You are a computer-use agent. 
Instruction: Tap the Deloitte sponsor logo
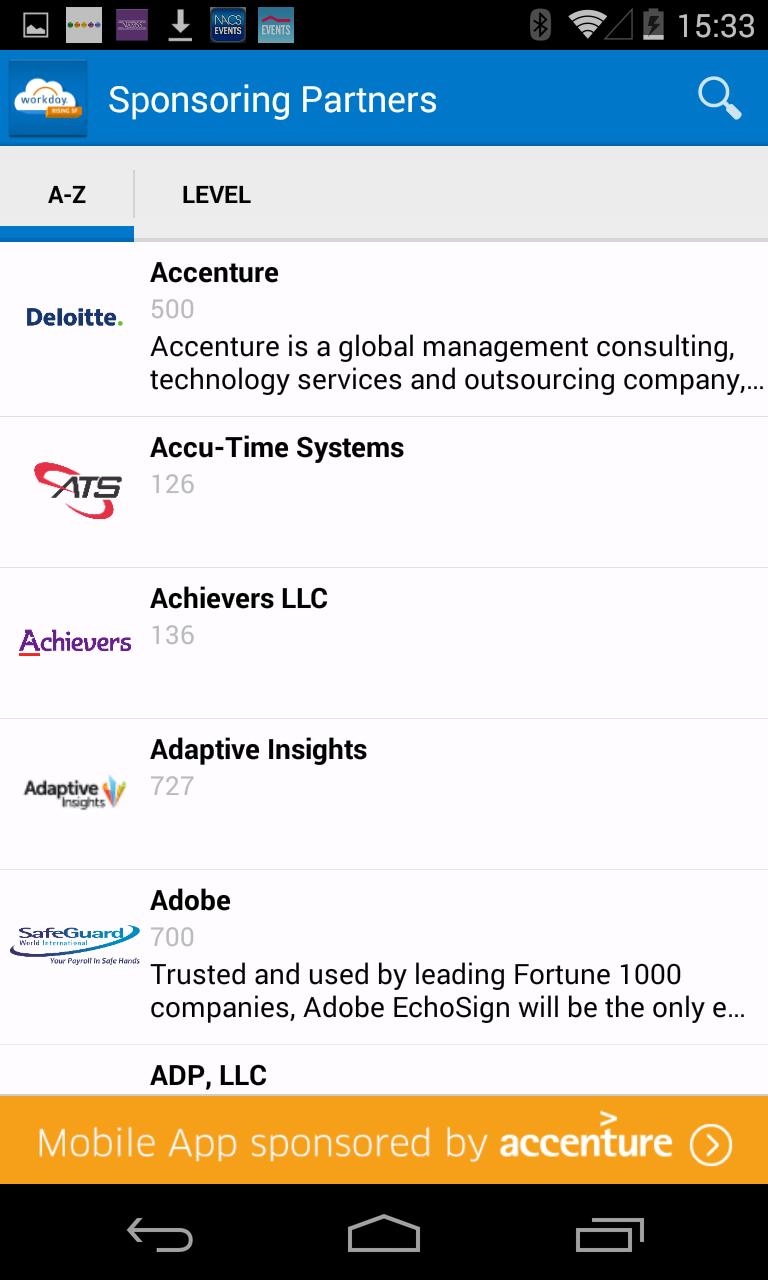click(73, 316)
